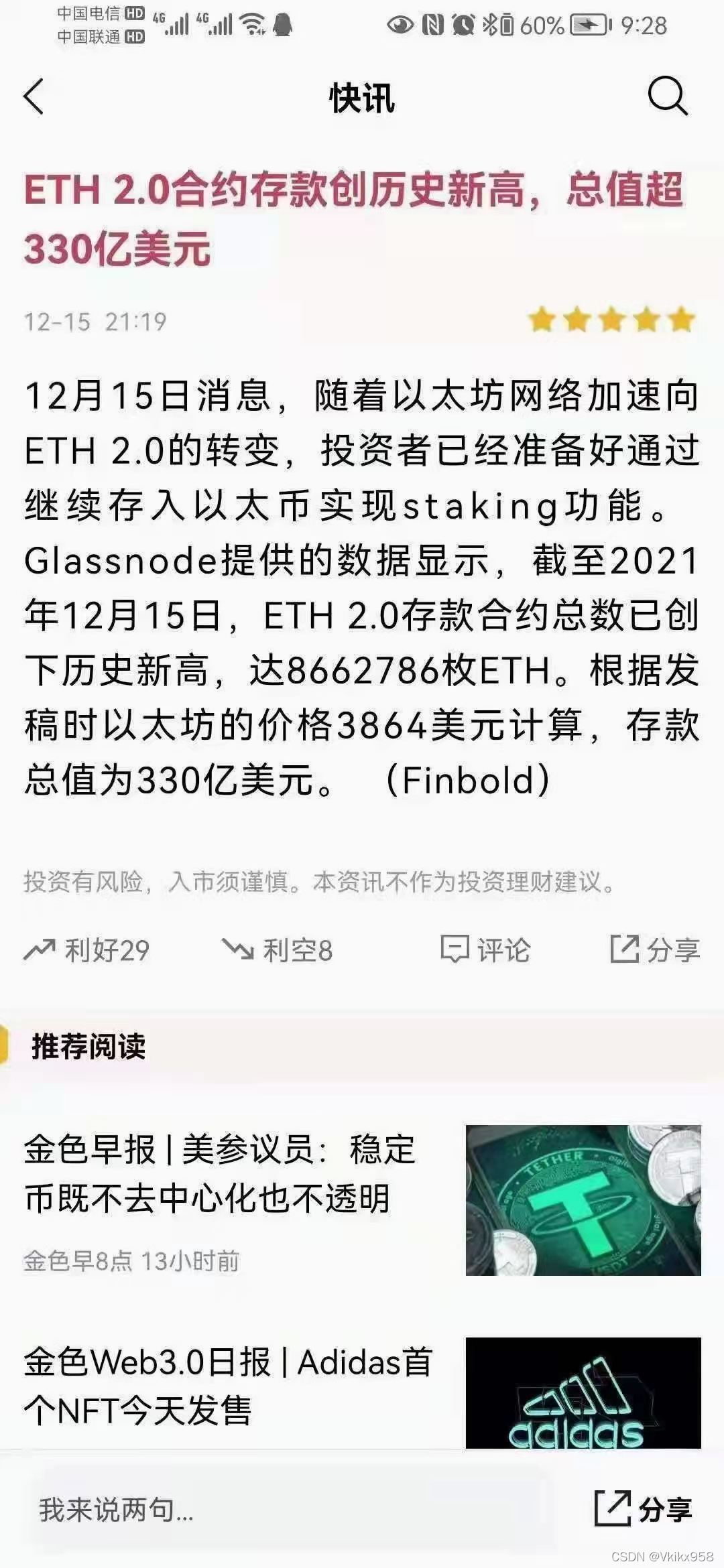Image resolution: width=724 pixels, height=1568 pixels.
Task: Share using the bottom bar 分享 button
Action: click(x=644, y=1510)
